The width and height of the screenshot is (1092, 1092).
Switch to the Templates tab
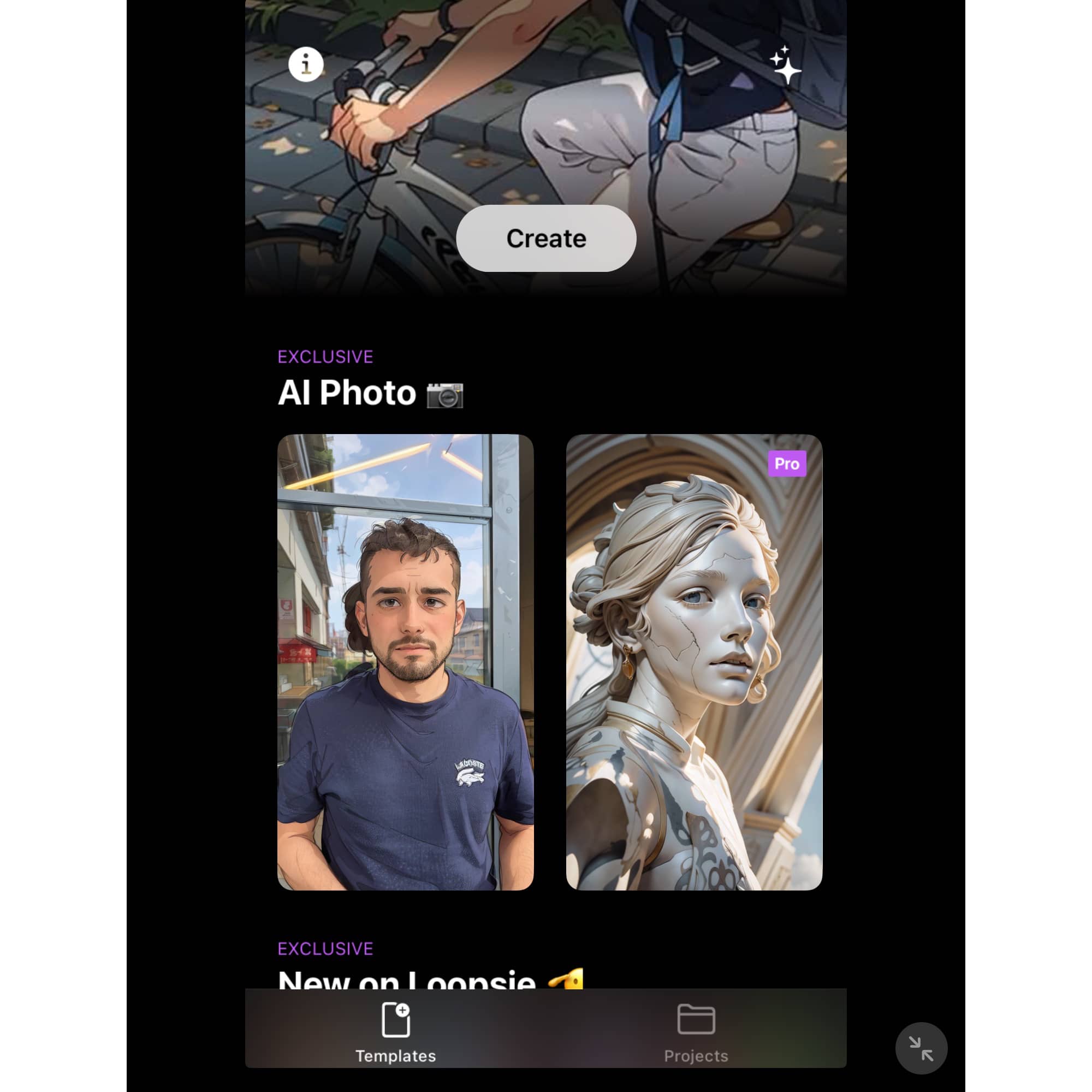point(396,1032)
